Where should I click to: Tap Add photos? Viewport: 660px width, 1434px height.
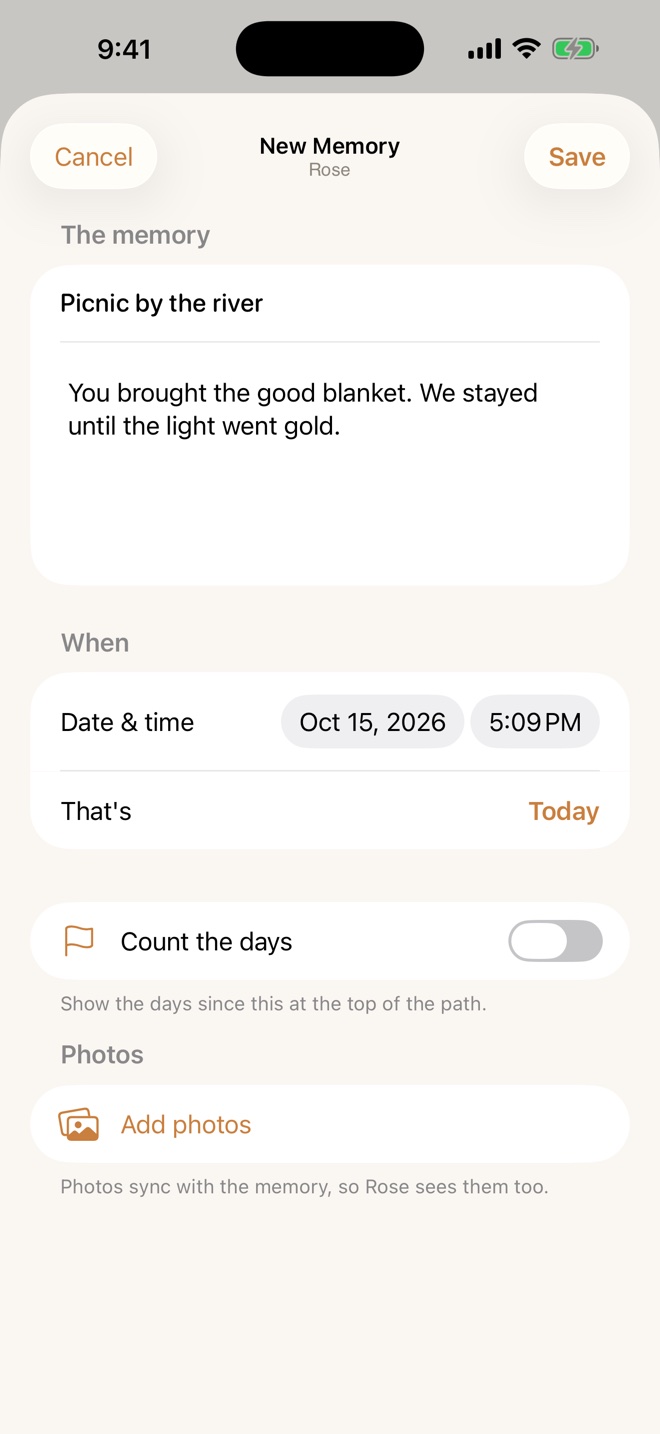click(330, 1124)
